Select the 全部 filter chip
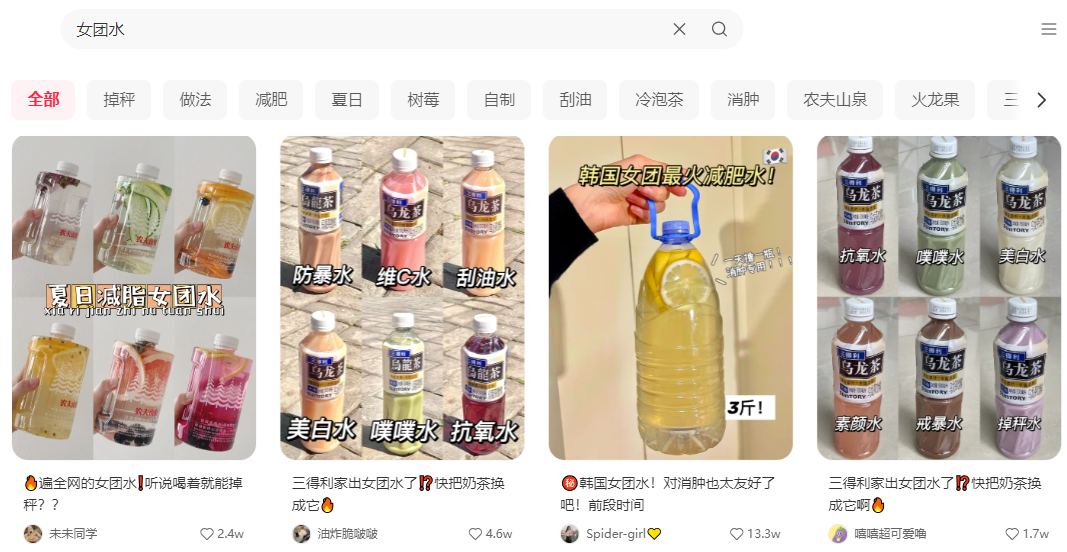The image size is (1067, 552). [43, 100]
